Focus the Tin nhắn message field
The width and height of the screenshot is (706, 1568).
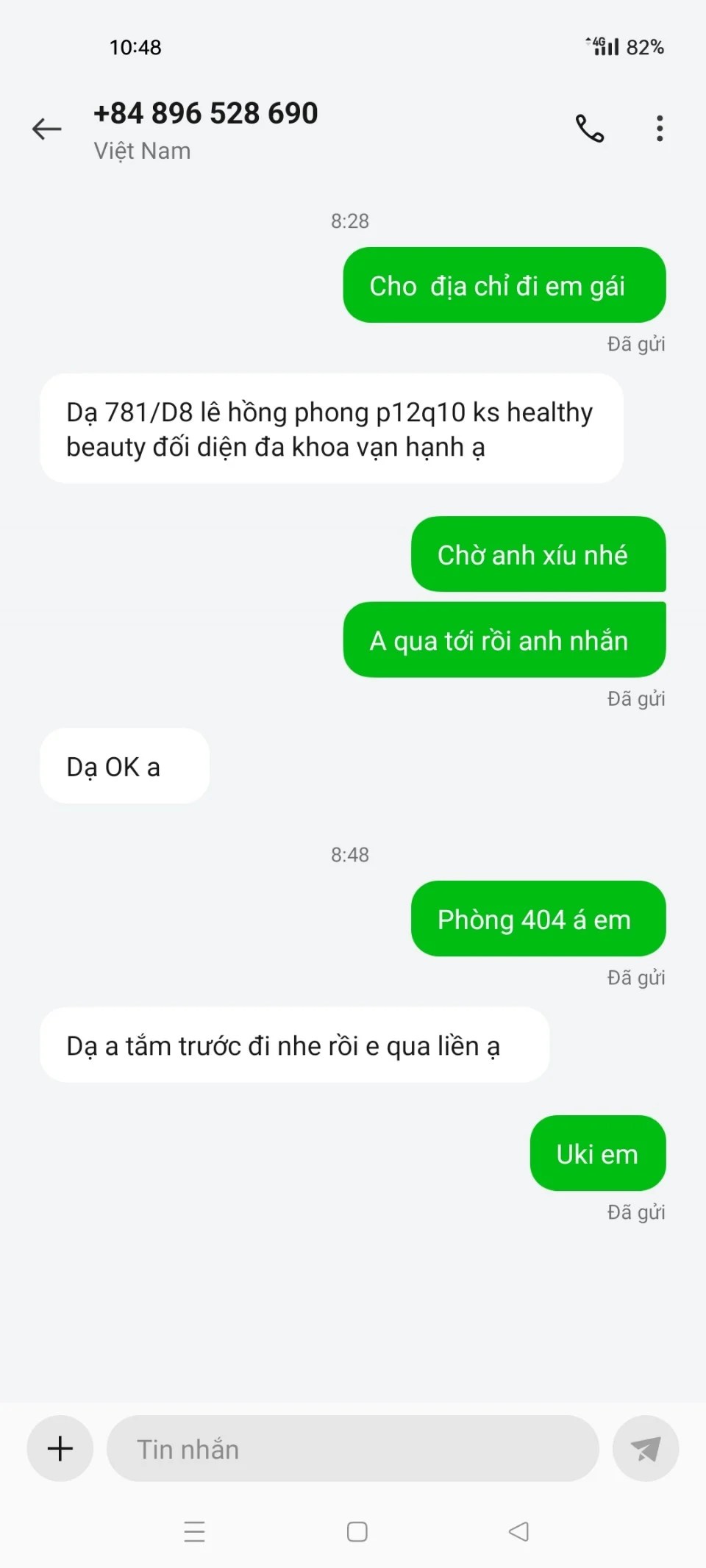[353, 1448]
